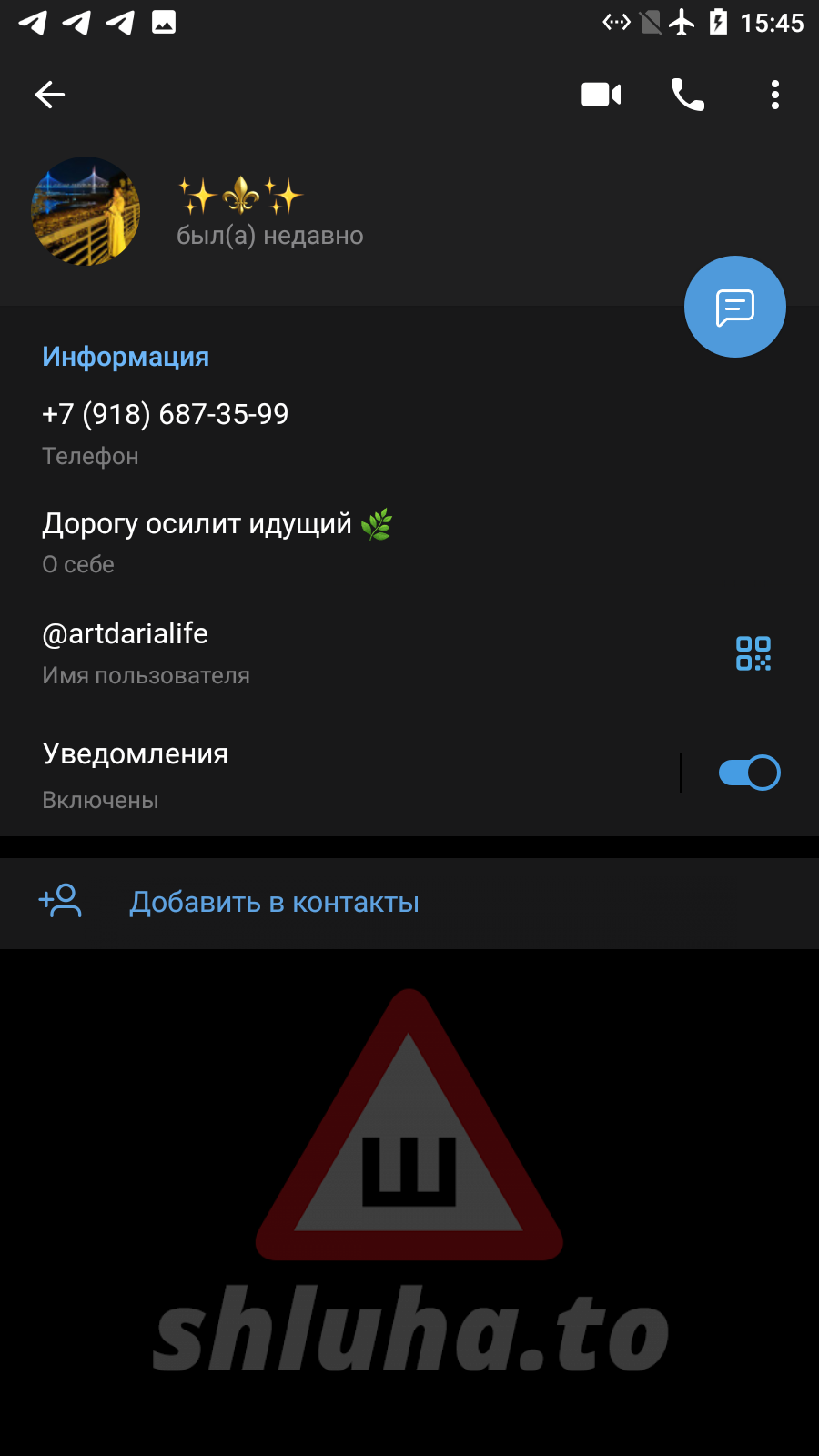This screenshot has height=1456, width=819.
Task: Tap the phone number +7 (918) 687-35-99
Action: coord(166,415)
